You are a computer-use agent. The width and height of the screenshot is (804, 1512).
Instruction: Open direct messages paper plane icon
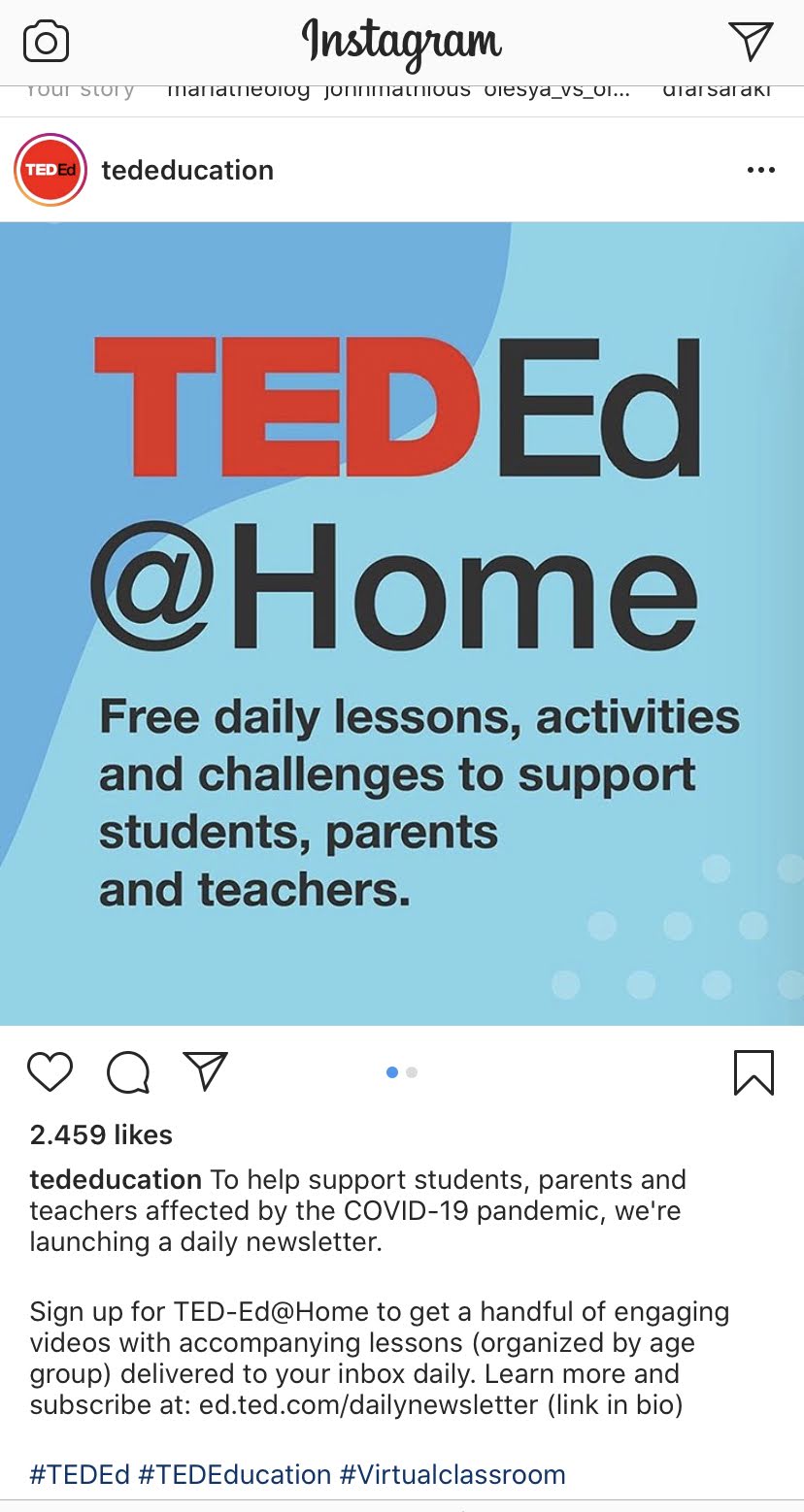coord(750,40)
